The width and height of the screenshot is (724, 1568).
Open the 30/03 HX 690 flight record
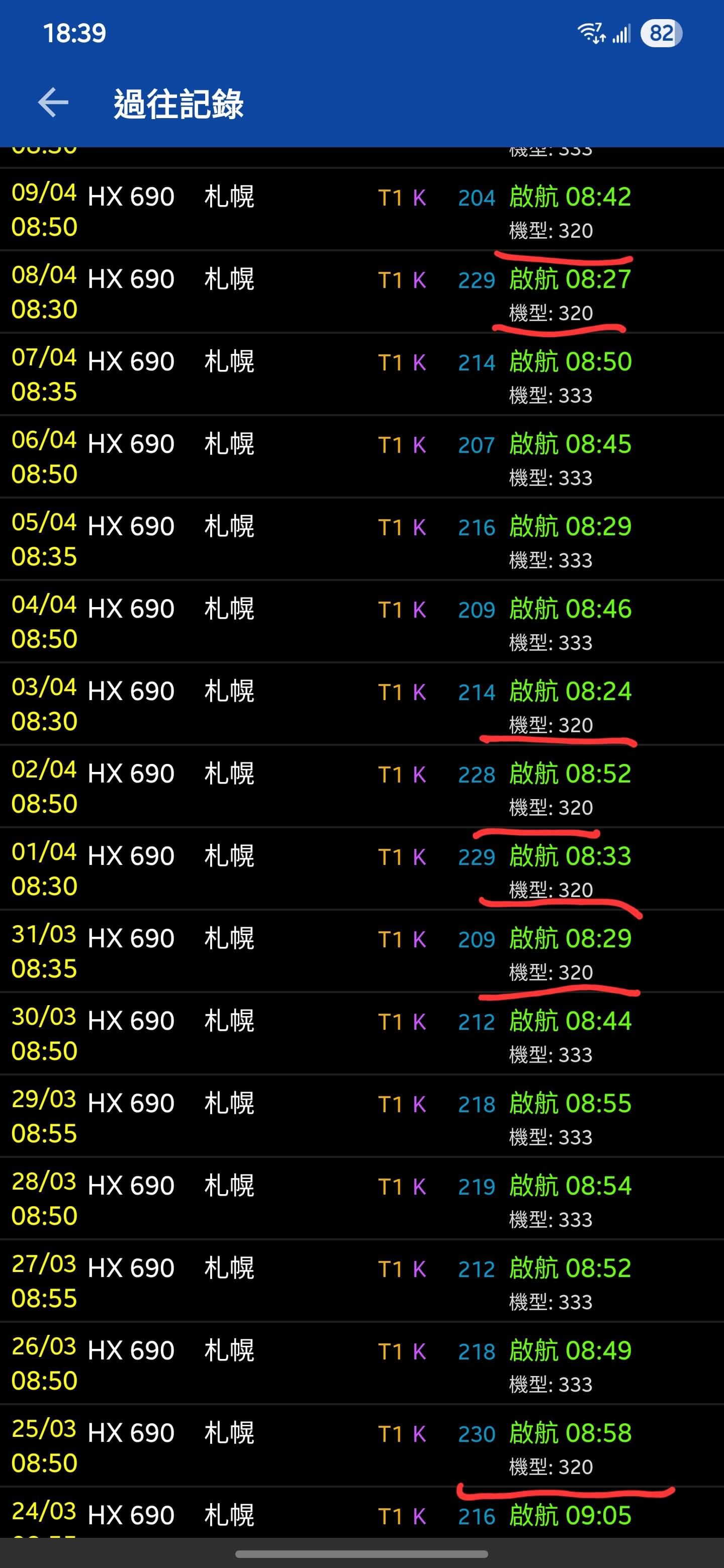pos(361,1034)
